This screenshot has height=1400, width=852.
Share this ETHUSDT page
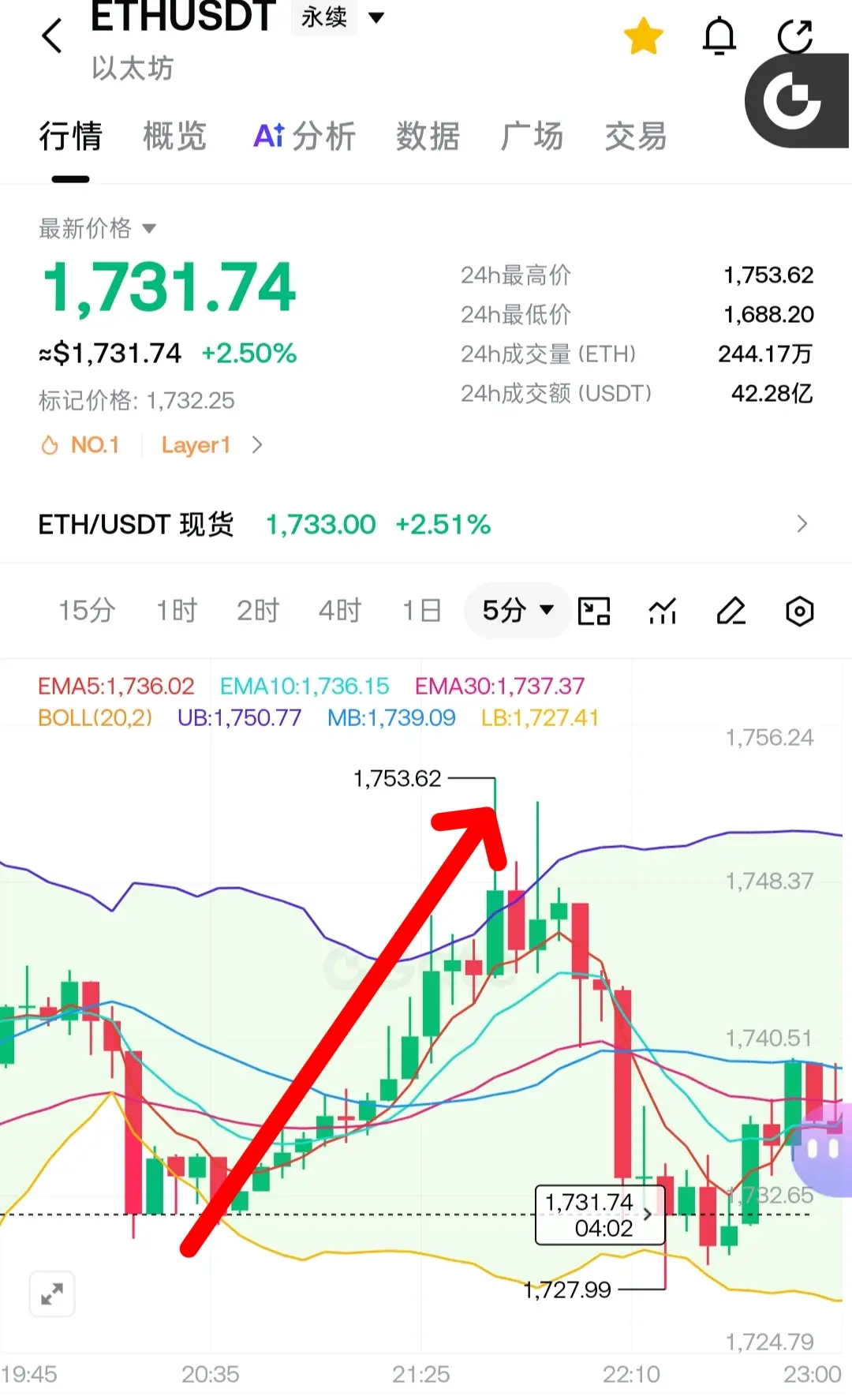[x=794, y=36]
